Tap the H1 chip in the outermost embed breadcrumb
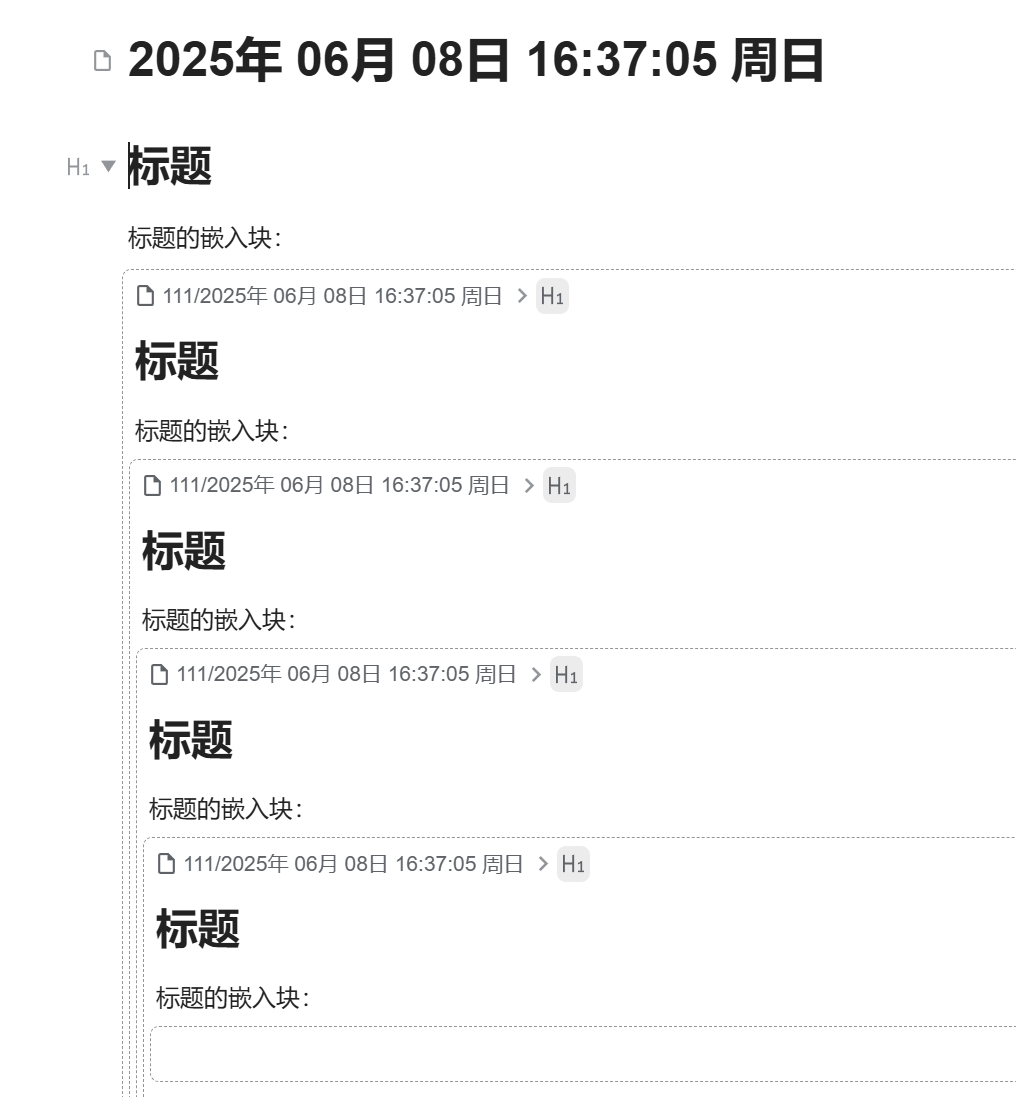This screenshot has width=1016, height=1097. pos(552,296)
